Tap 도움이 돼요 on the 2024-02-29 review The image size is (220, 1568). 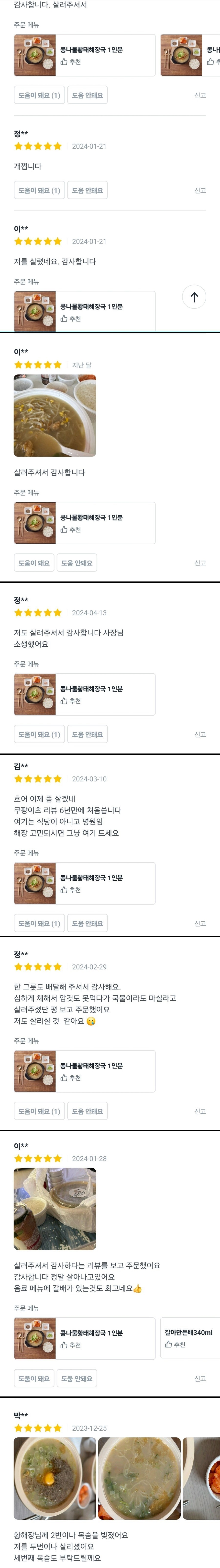click(39, 1111)
